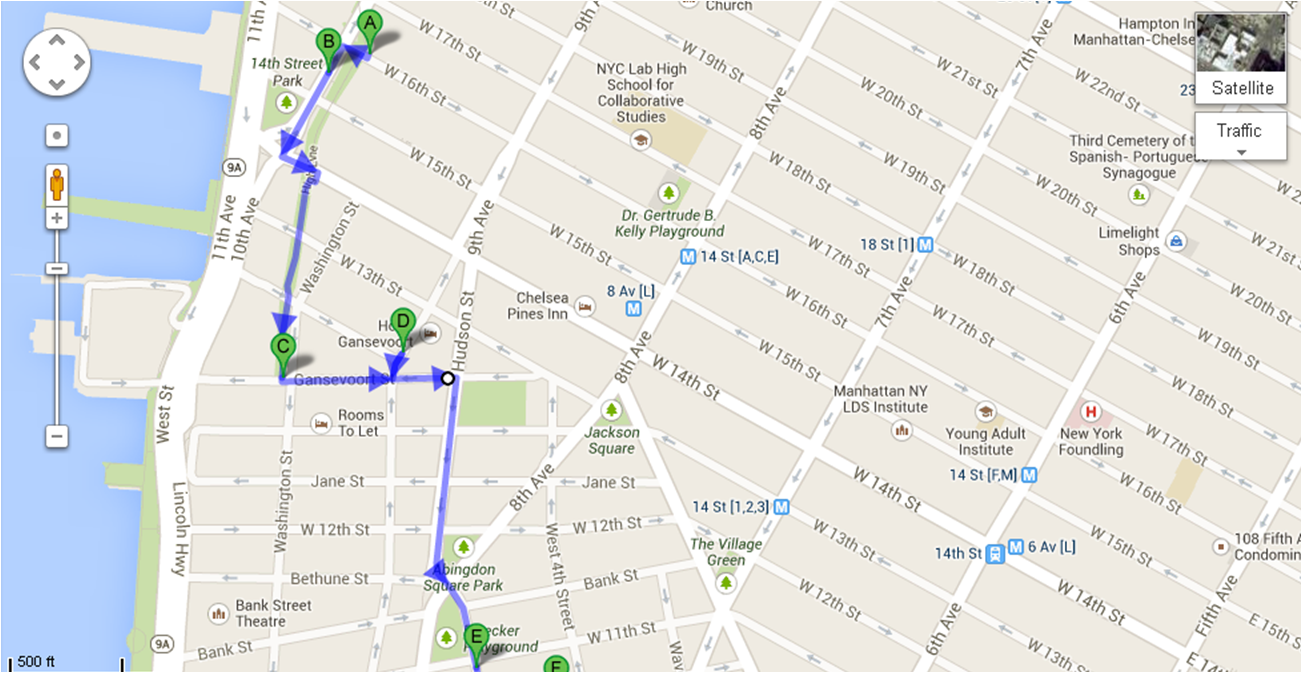Show my current location on the map
This screenshot has width=1302, height=673.
click(57, 135)
